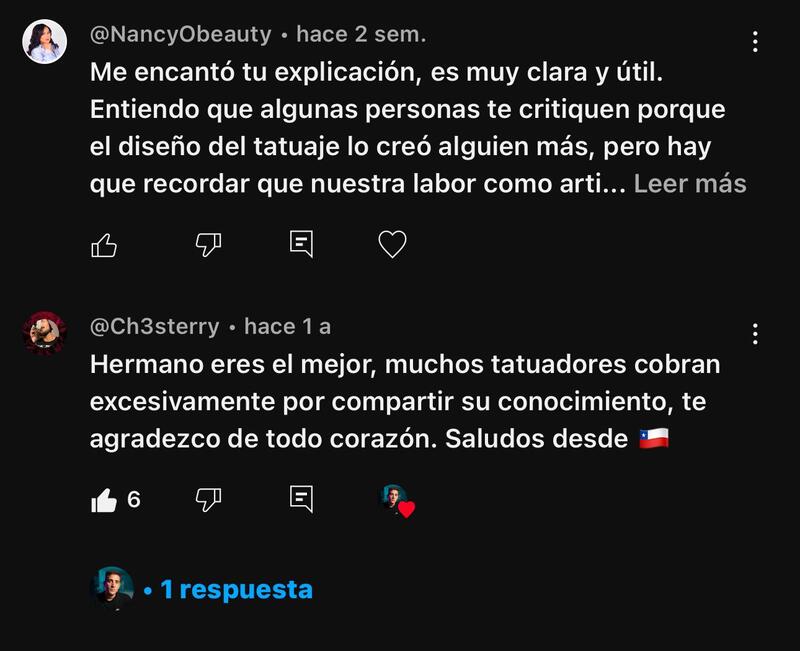This screenshot has height=651, width=800.
Task: Open overflow menu on NancyObeauty's comment
Action: 755,42
